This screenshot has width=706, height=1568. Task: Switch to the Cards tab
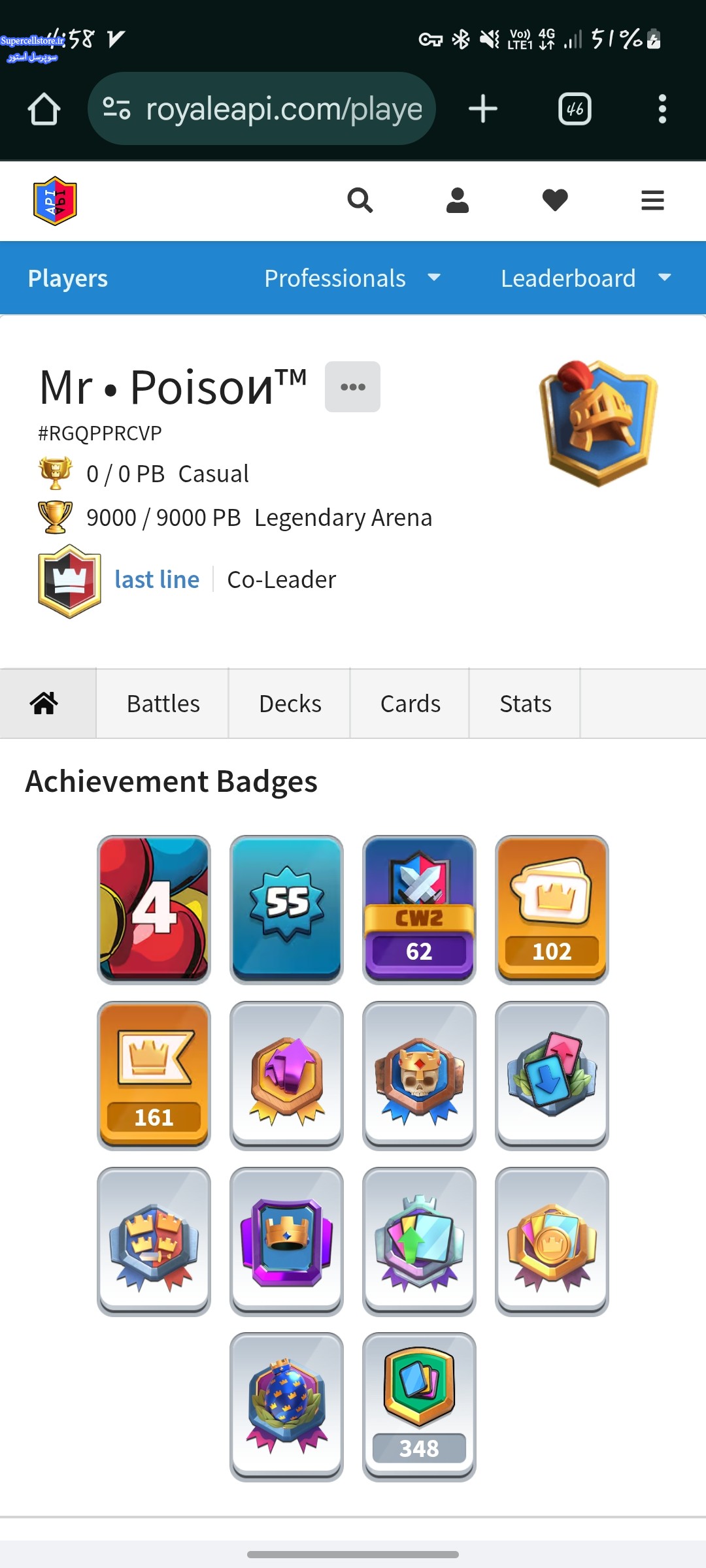point(410,704)
